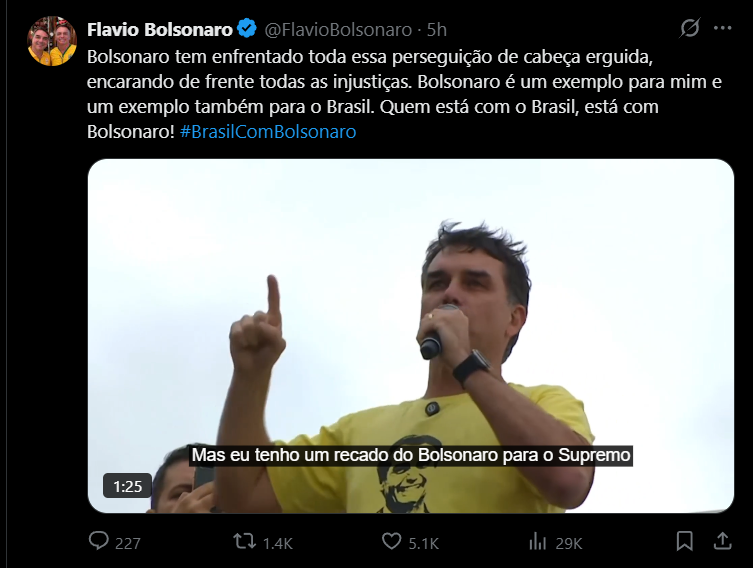Share this post via share icon
753x568 pixels.
722,541
